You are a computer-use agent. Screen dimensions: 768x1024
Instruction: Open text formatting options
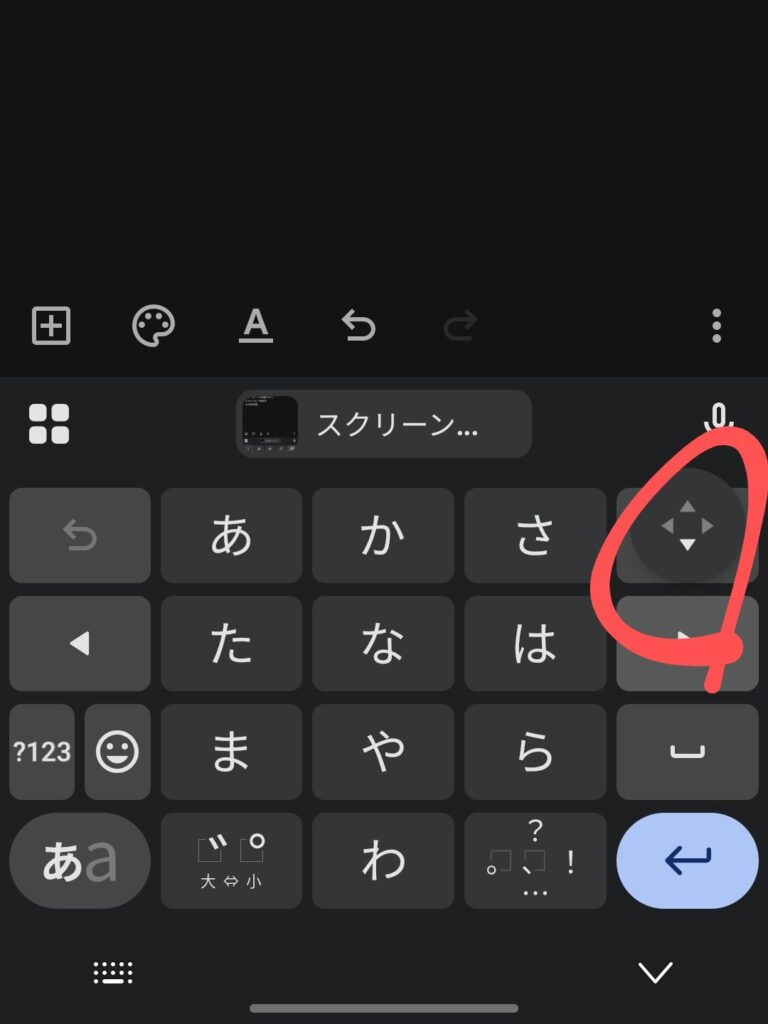256,326
